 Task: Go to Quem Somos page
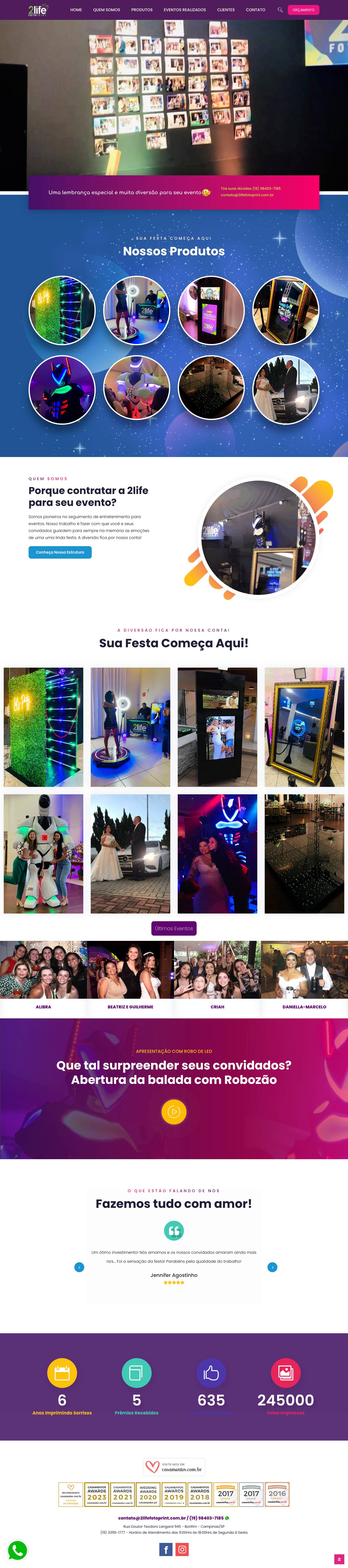tap(107, 10)
